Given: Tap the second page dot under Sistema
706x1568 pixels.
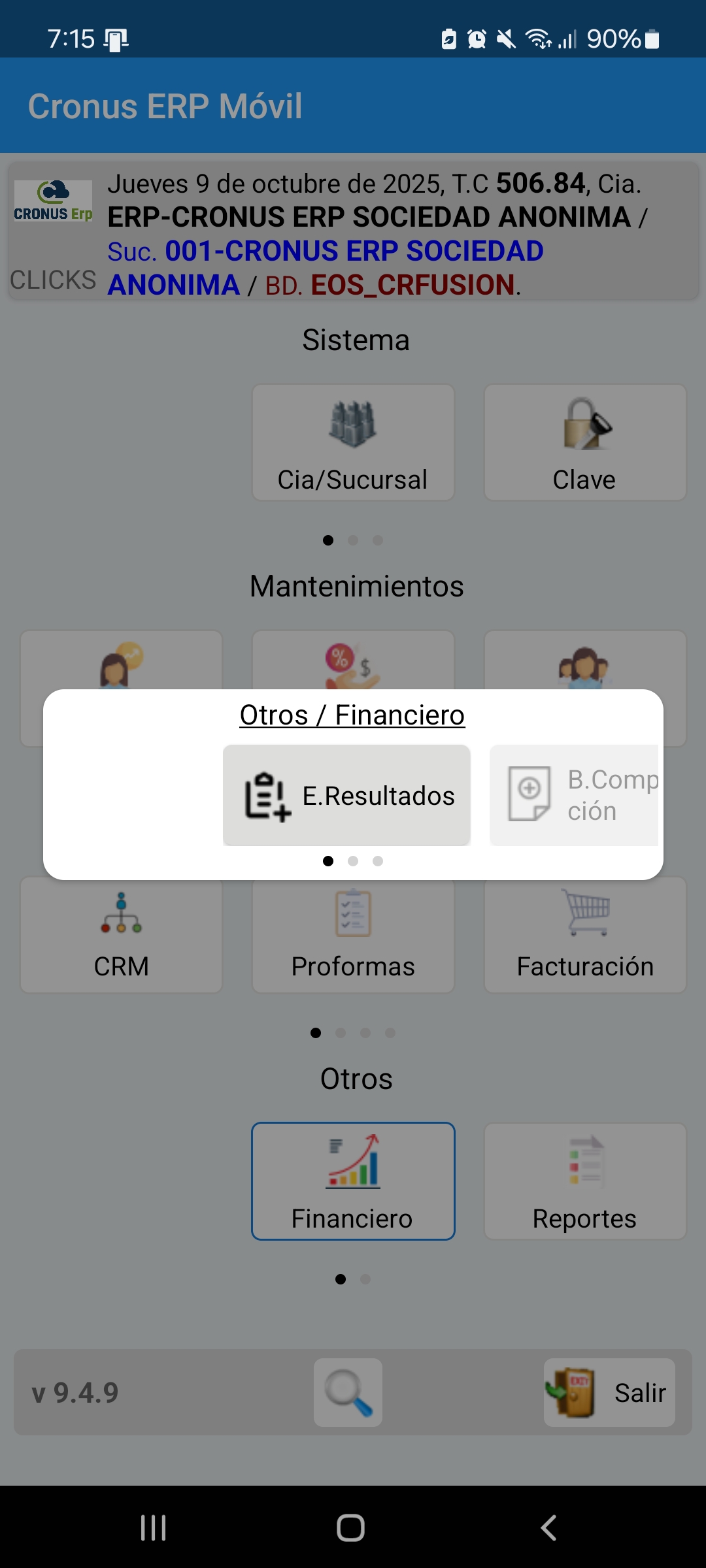Looking at the screenshot, I should point(354,540).
